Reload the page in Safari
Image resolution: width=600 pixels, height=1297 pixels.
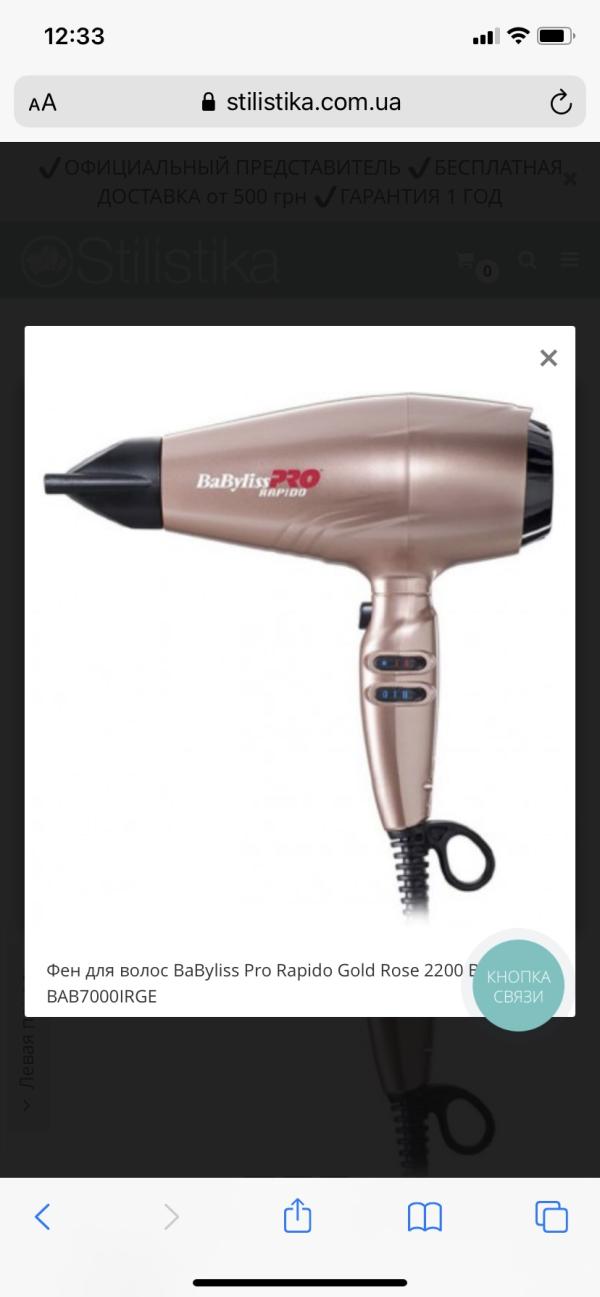[561, 102]
